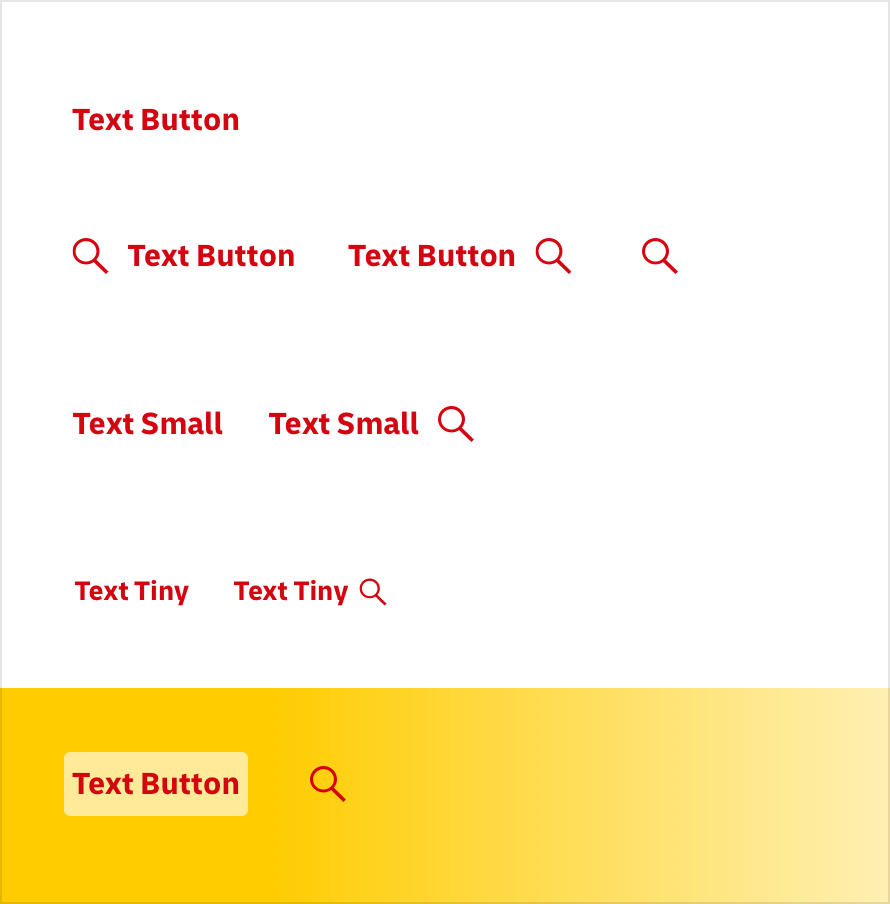The width and height of the screenshot is (890, 904).
Task: Click the Text Tiny label with the search icon
Action: 290,592
